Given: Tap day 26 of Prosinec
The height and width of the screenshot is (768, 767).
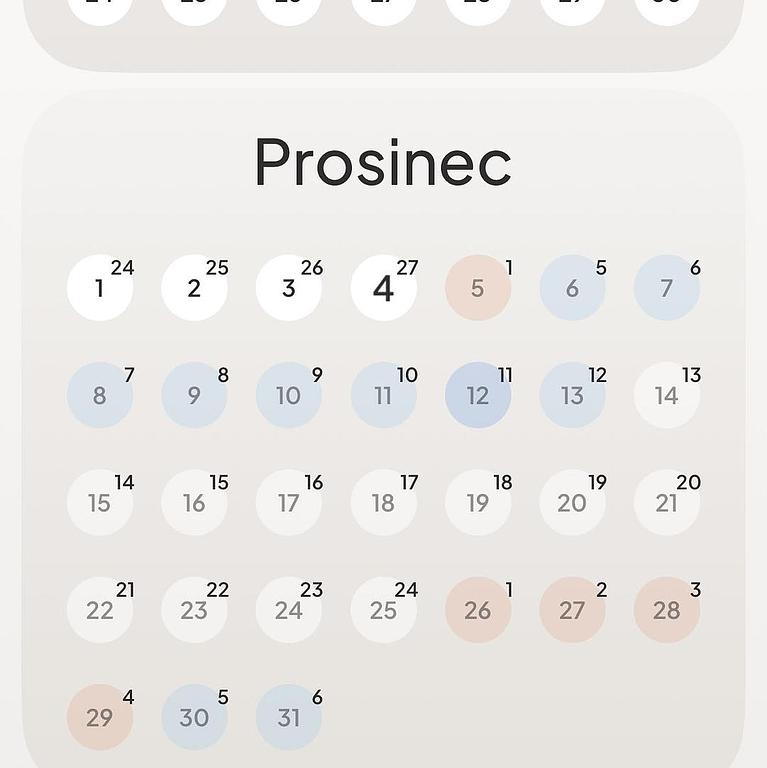Looking at the screenshot, I should tap(478, 610).
